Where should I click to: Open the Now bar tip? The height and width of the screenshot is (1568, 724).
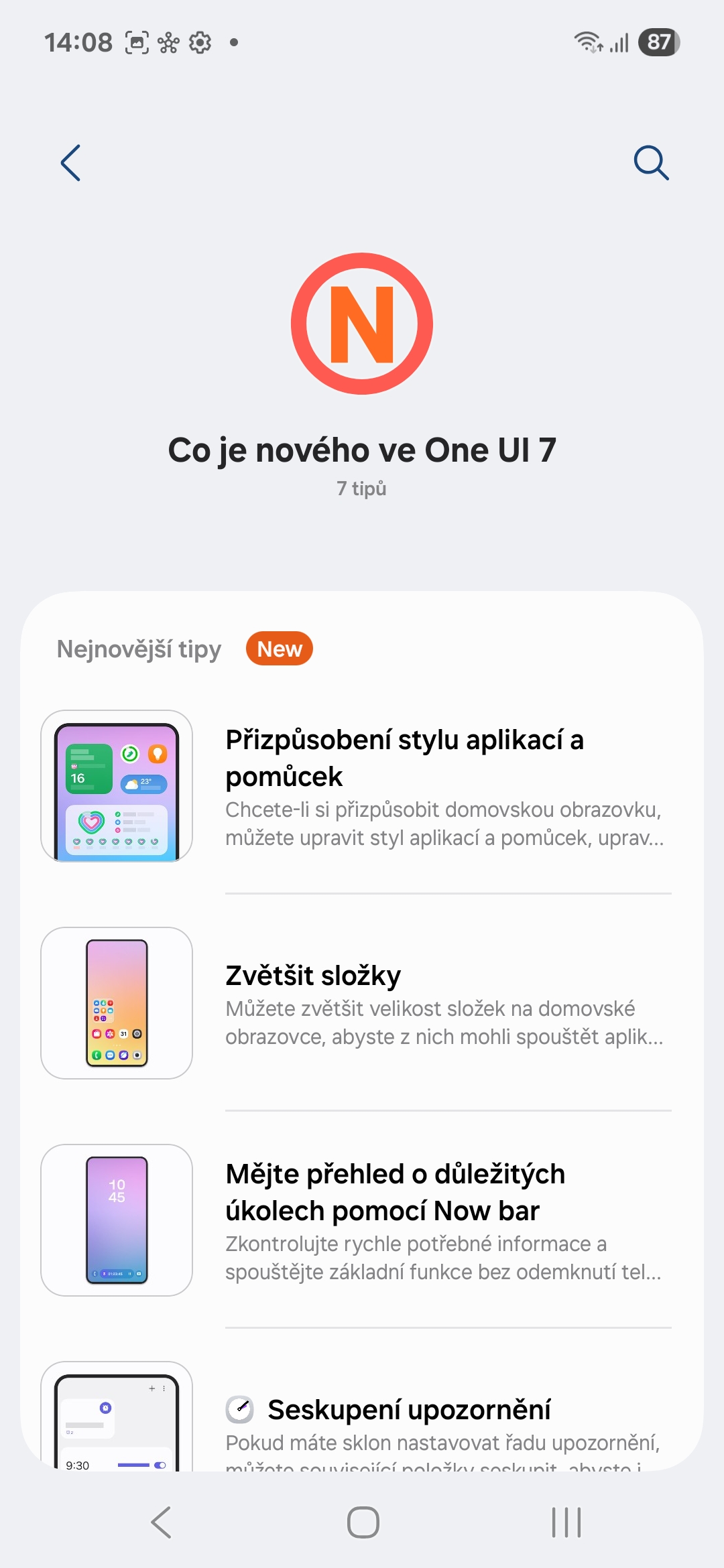click(x=362, y=1220)
